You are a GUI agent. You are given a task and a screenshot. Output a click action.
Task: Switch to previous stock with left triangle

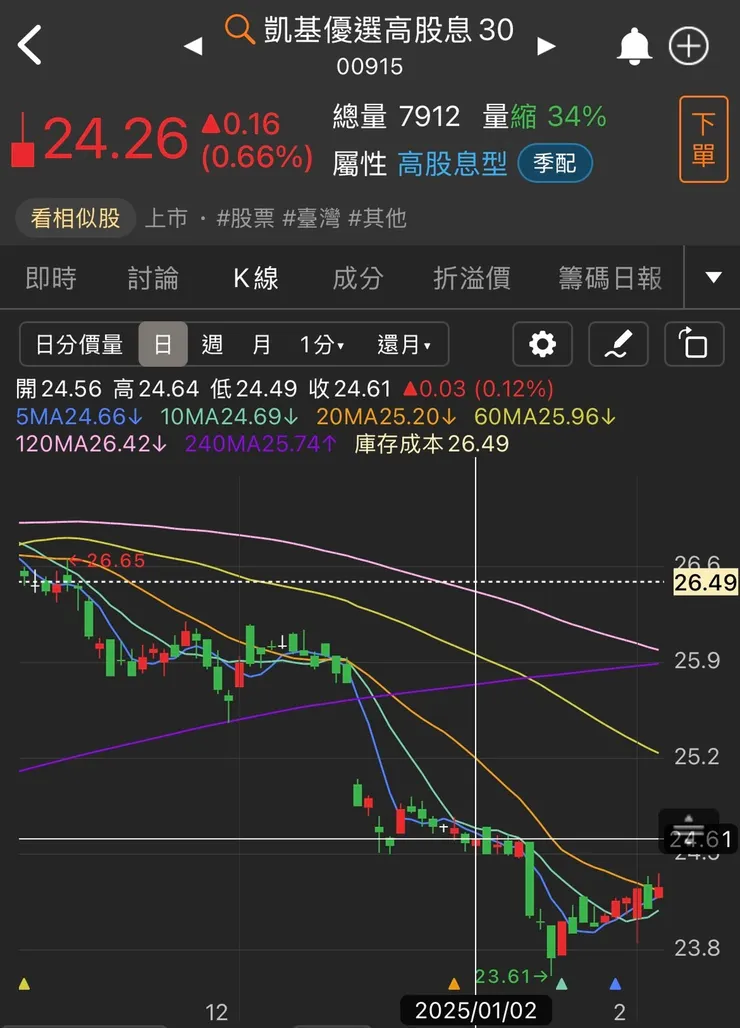193,46
